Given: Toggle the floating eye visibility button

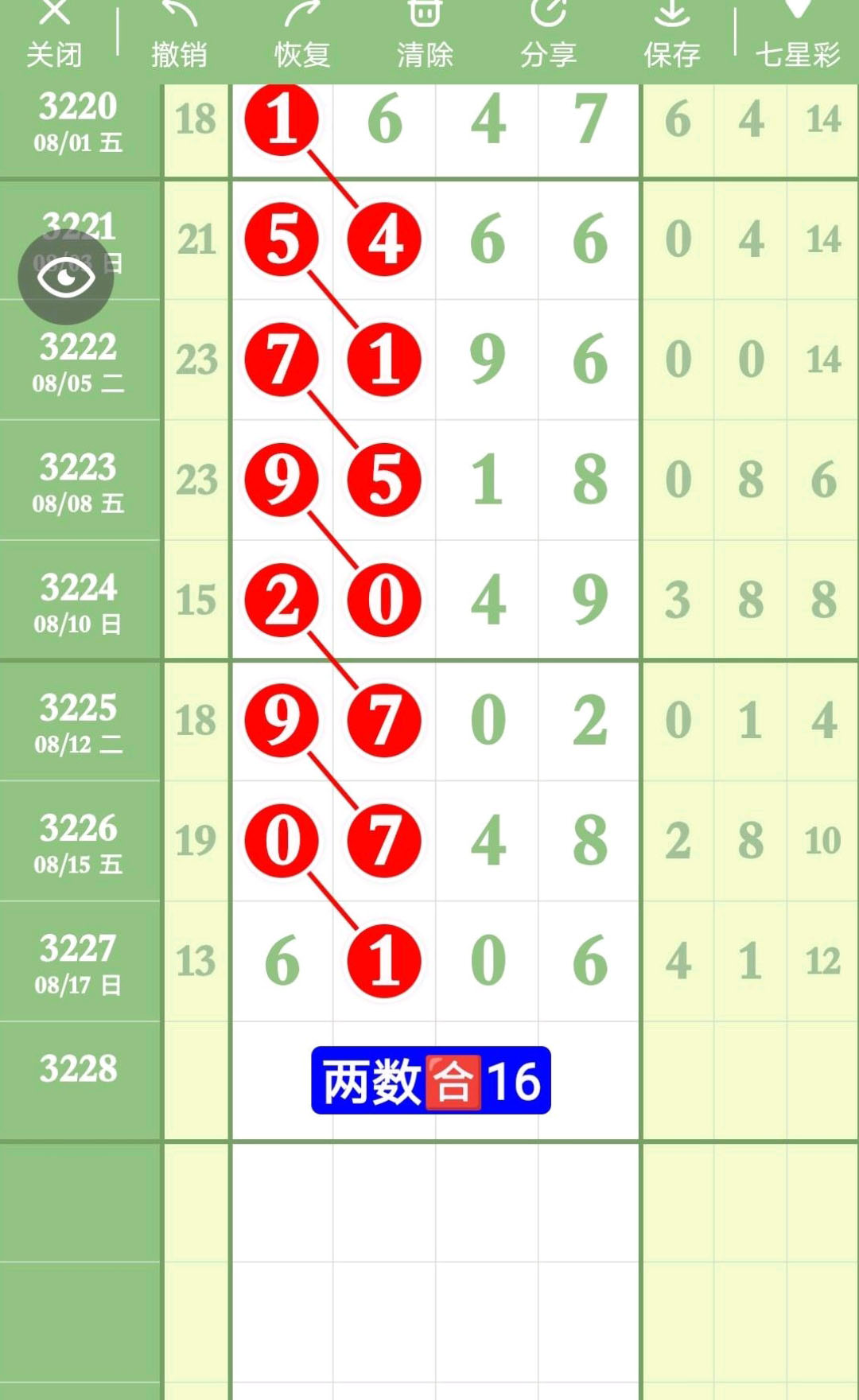Looking at the screenshot, I should (x=66, y=277).
